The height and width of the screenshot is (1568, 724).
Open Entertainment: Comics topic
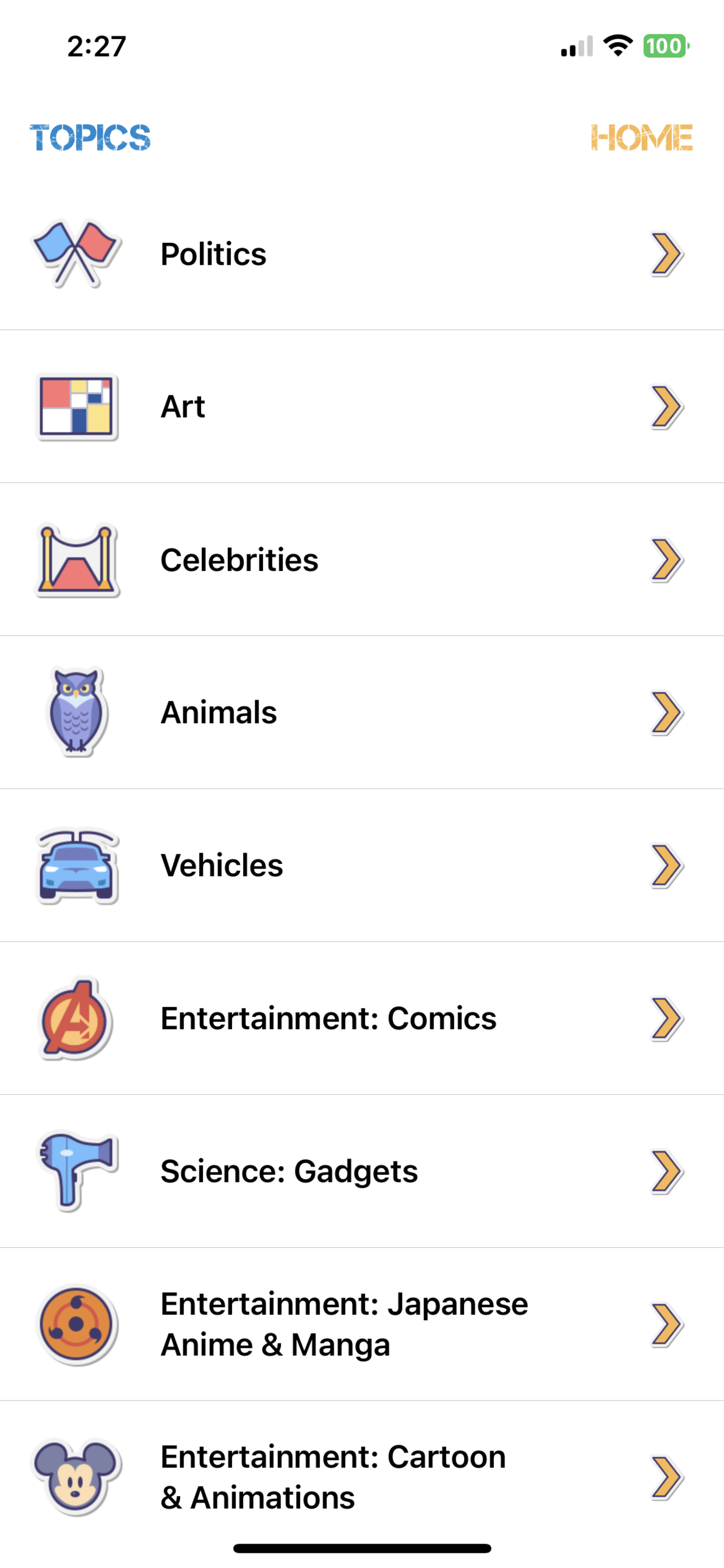coord(362,1018)
